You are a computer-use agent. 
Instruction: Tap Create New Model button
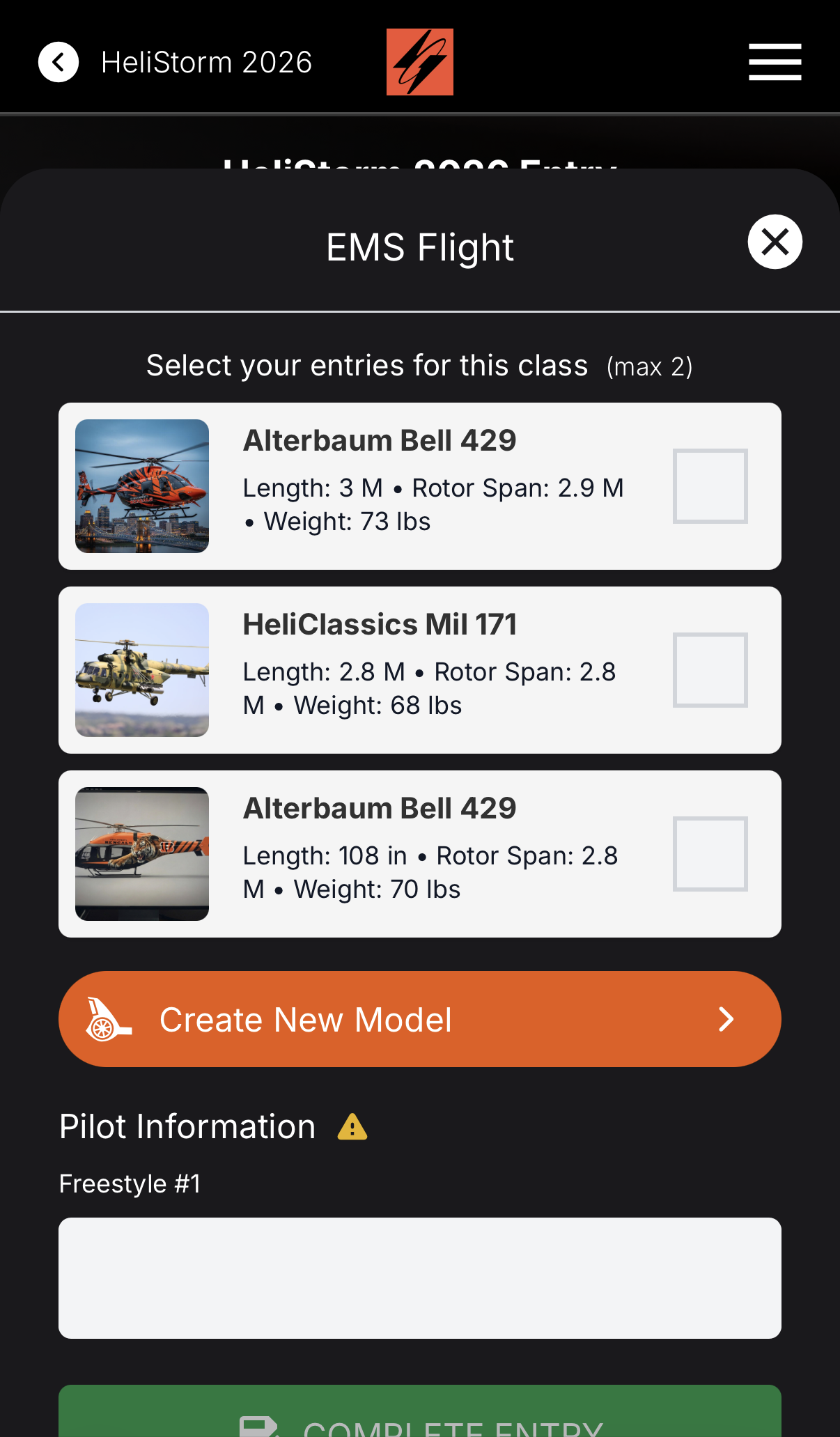(x=419, y=1019)
